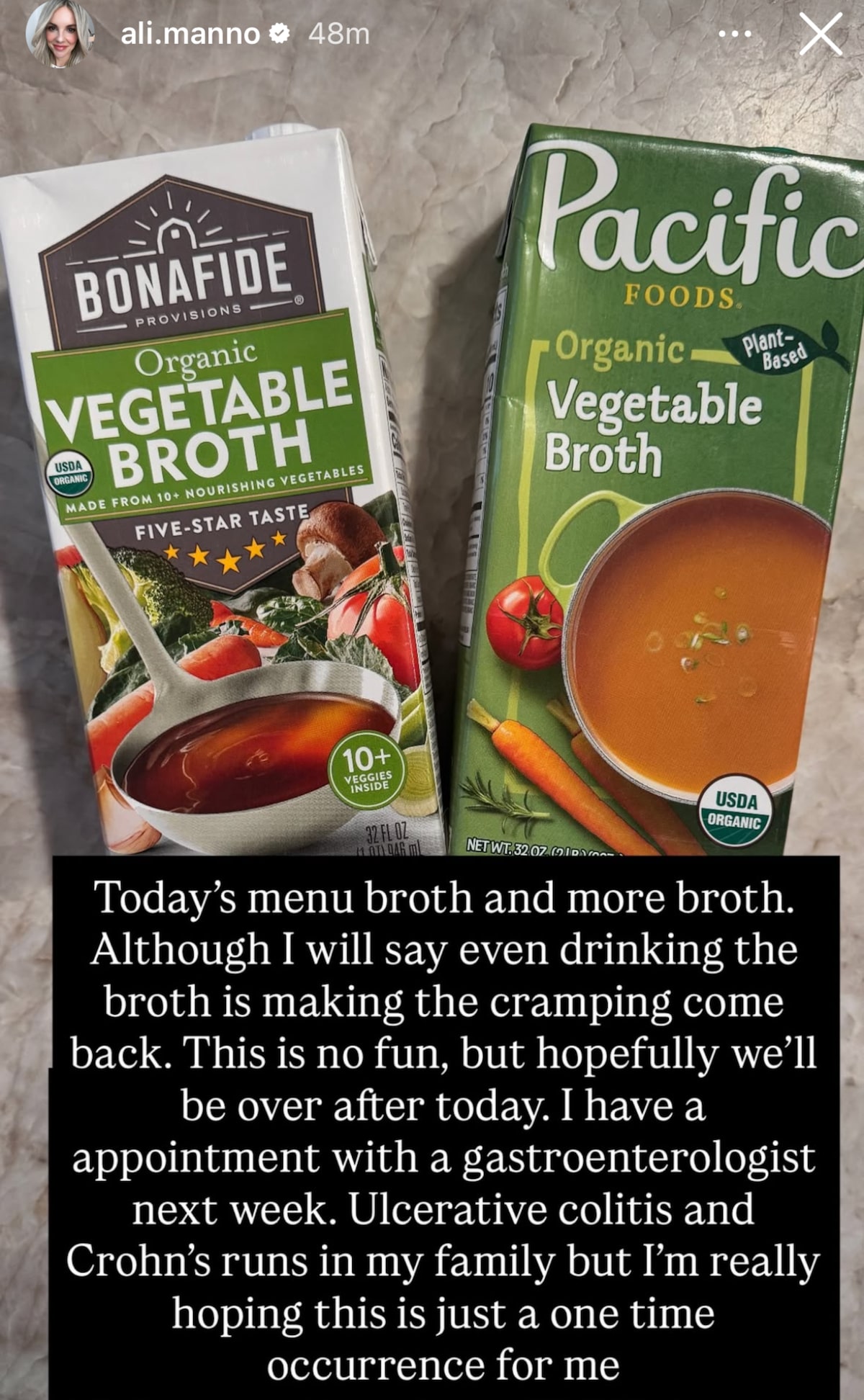Open the ali.manno username link
Image resolution: width=864 pixels, height=1400 pixels.
(190, 34)
